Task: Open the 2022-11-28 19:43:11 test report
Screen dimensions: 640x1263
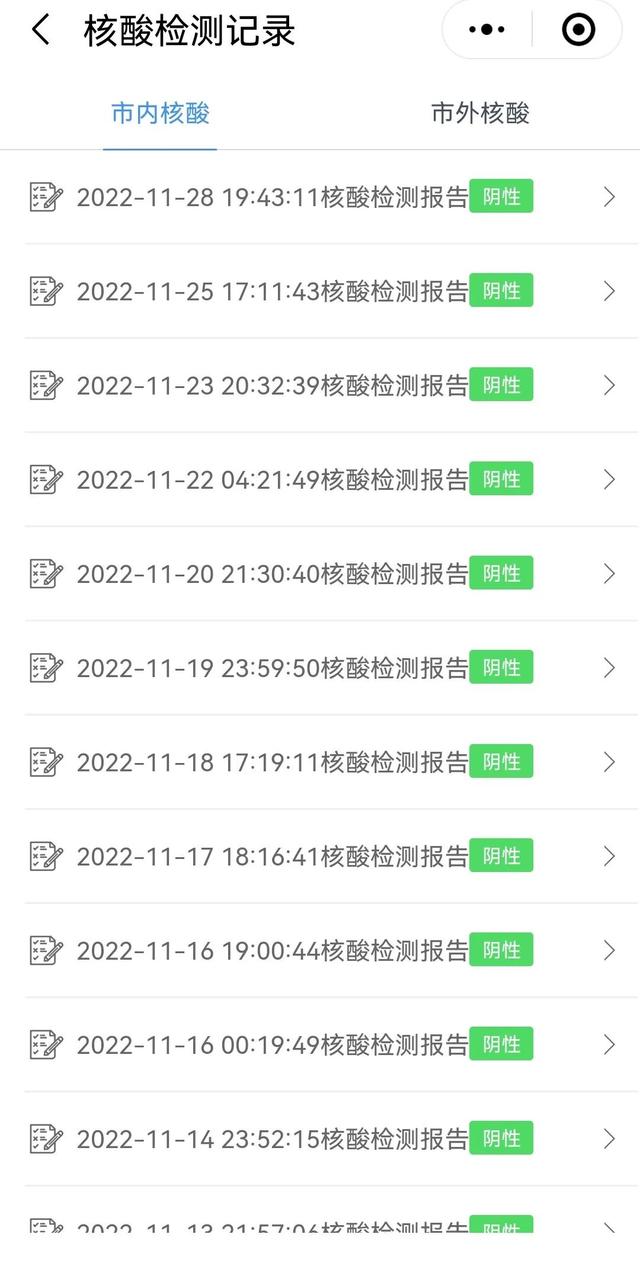Action: pos(320,197)
